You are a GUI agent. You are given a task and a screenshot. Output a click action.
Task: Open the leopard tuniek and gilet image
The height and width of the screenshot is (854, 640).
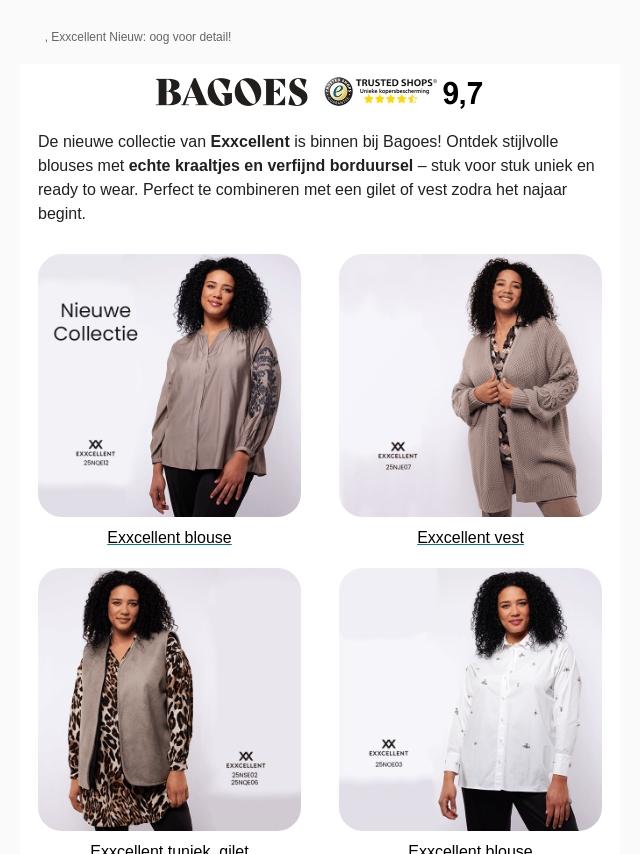click(x=169, y=699)
